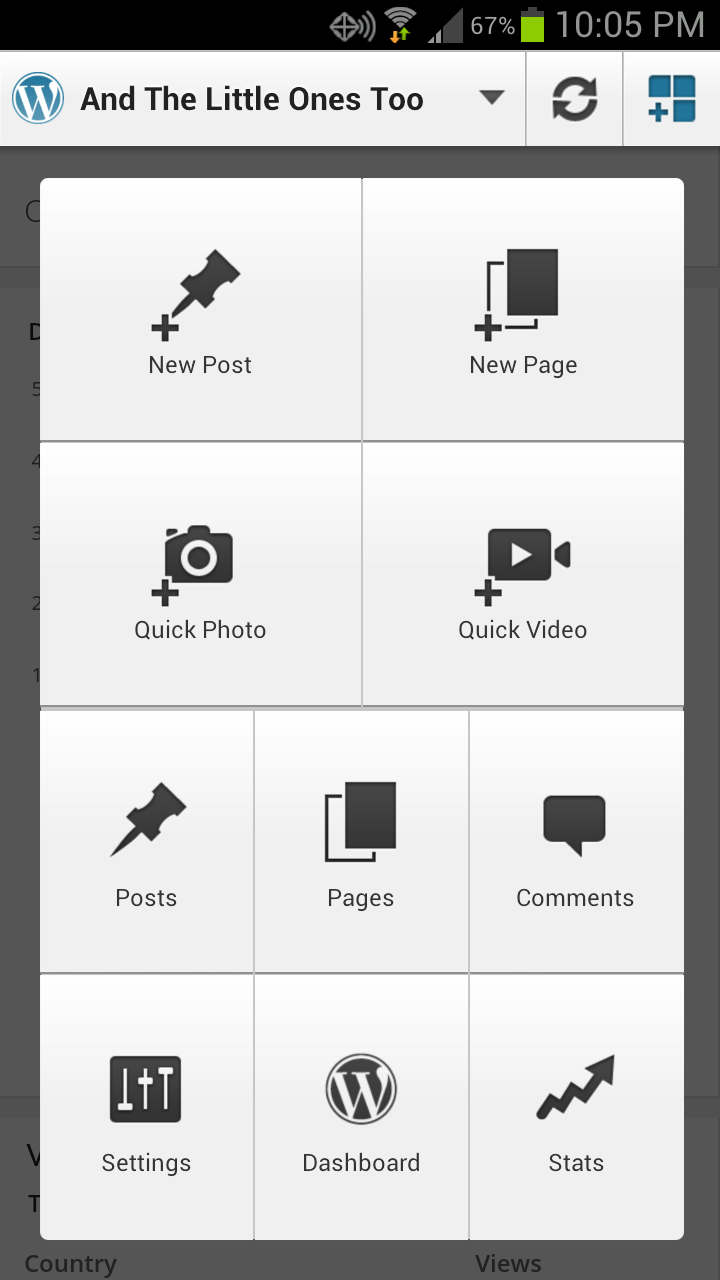Image resolution: width=720 pixels, height=1280 pixels.
Task: Open blog Settings
Action: pyautogui.click(x=147, y=1107)
